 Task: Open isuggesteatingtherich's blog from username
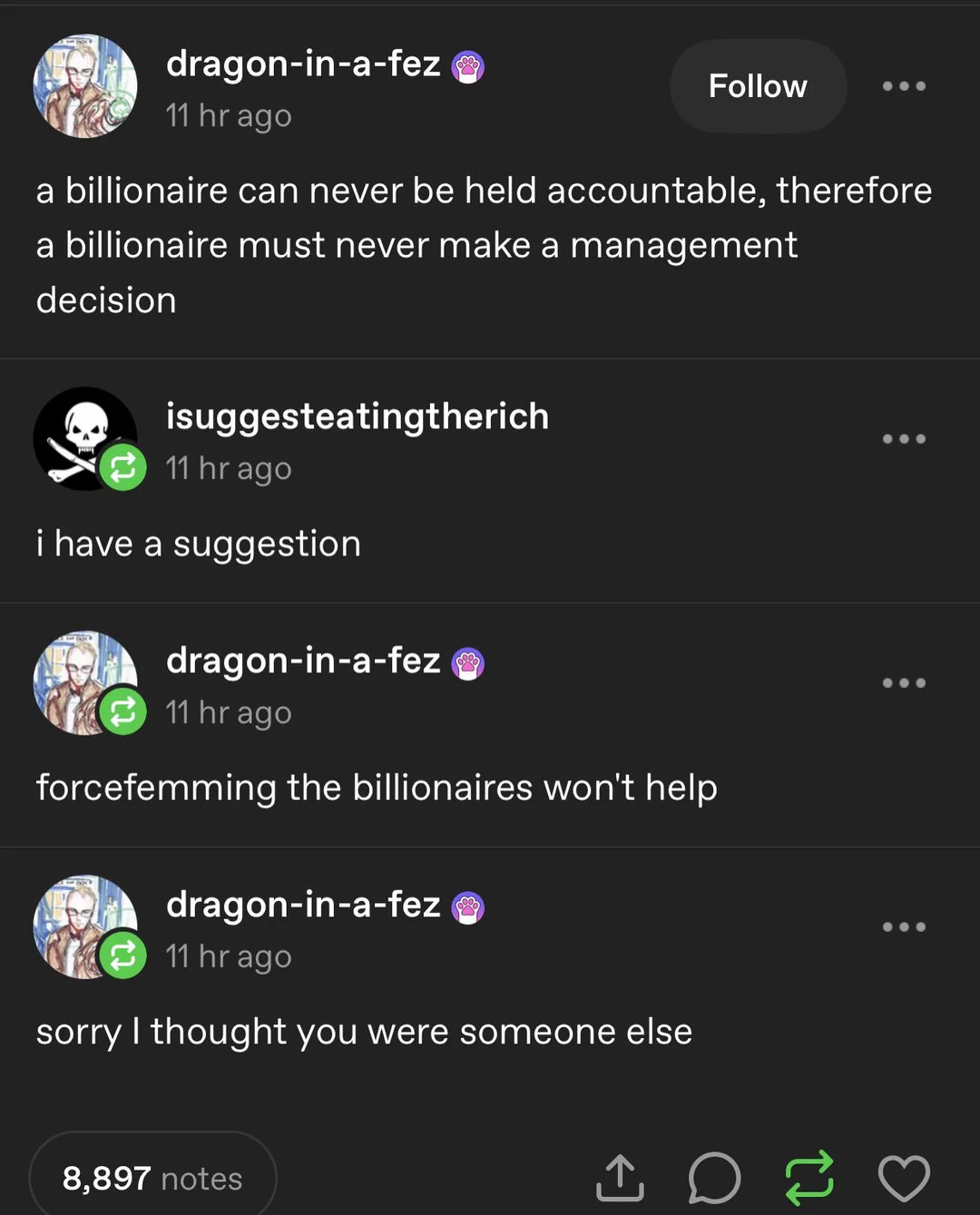[x=358, y=416]
